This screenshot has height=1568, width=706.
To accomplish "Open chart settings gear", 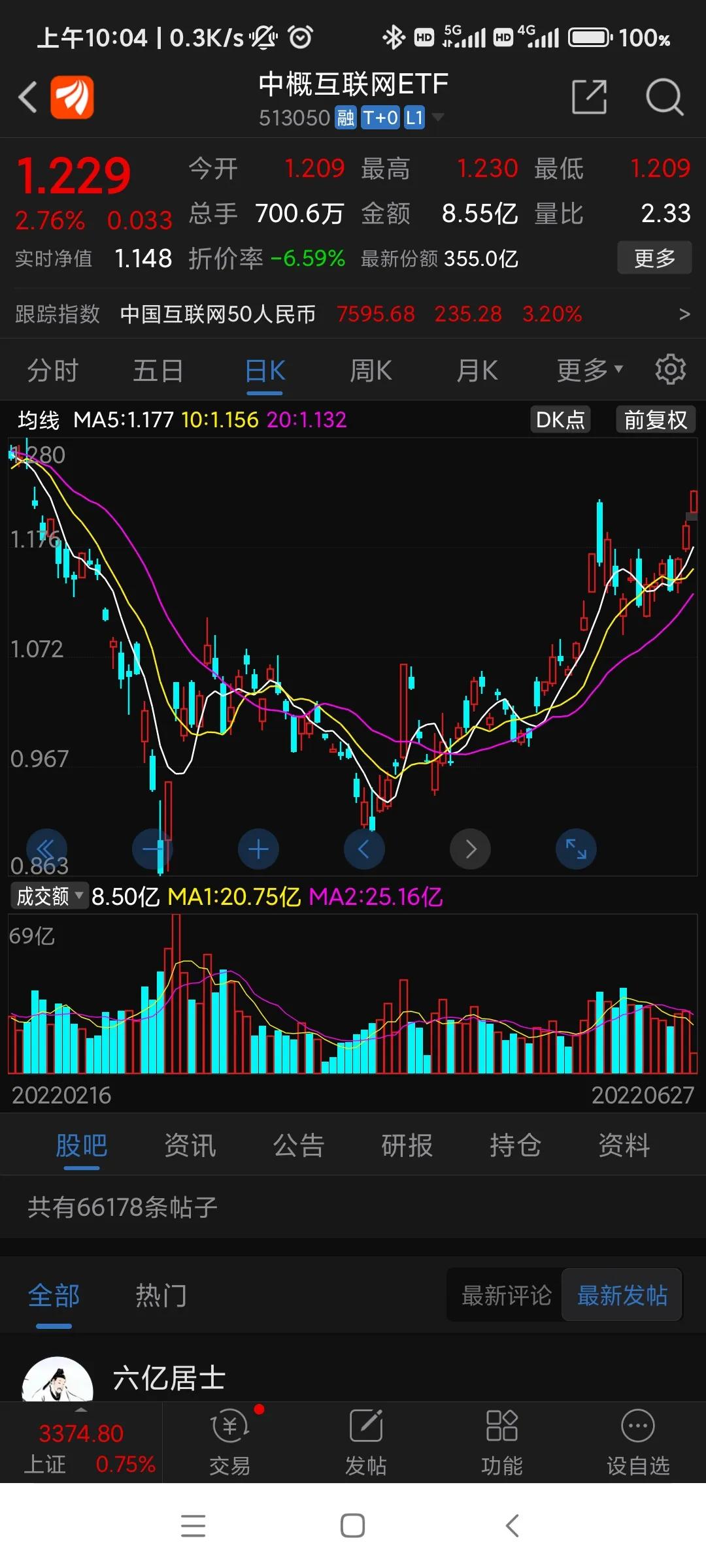I will coord(669,369).
